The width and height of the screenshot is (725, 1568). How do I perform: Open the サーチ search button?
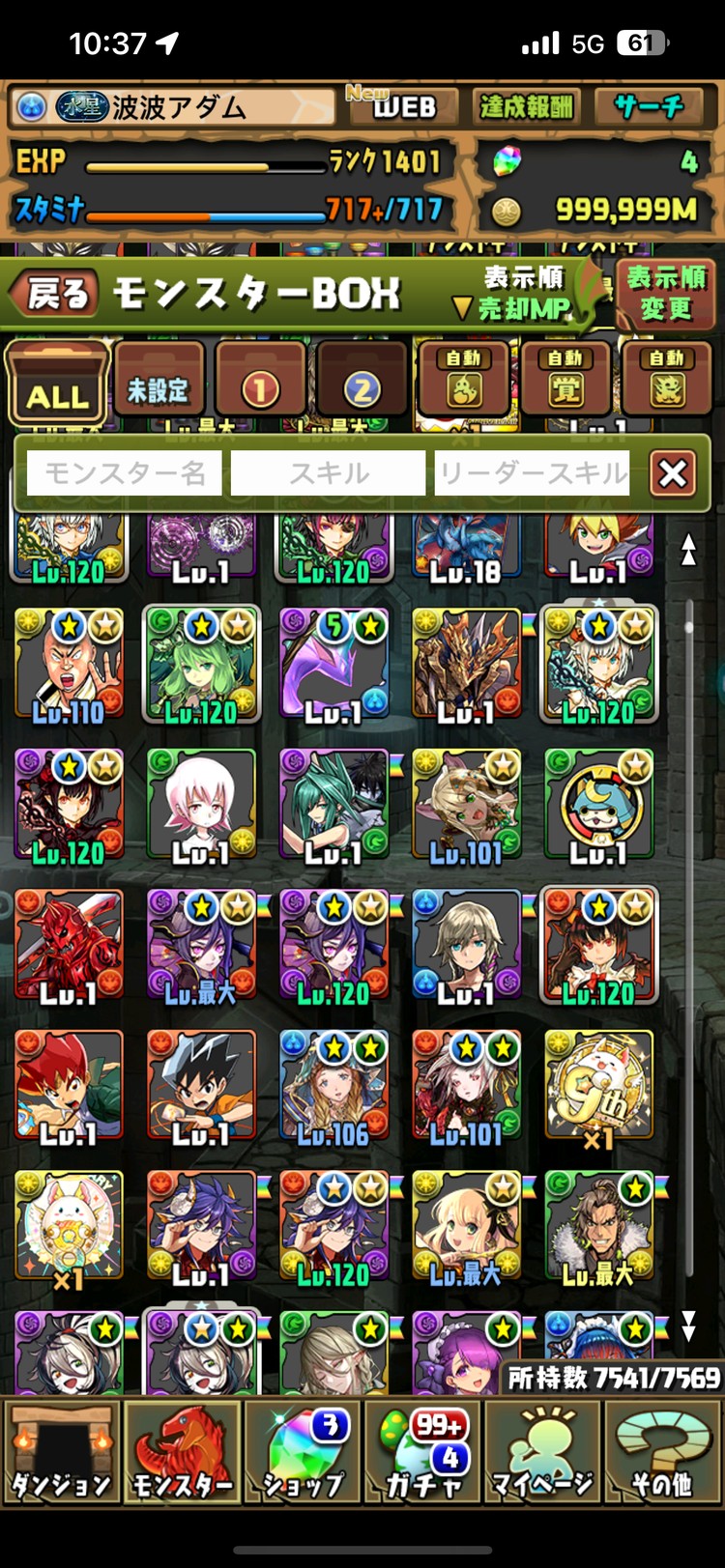pyautogui.click(x=648, y=105)
